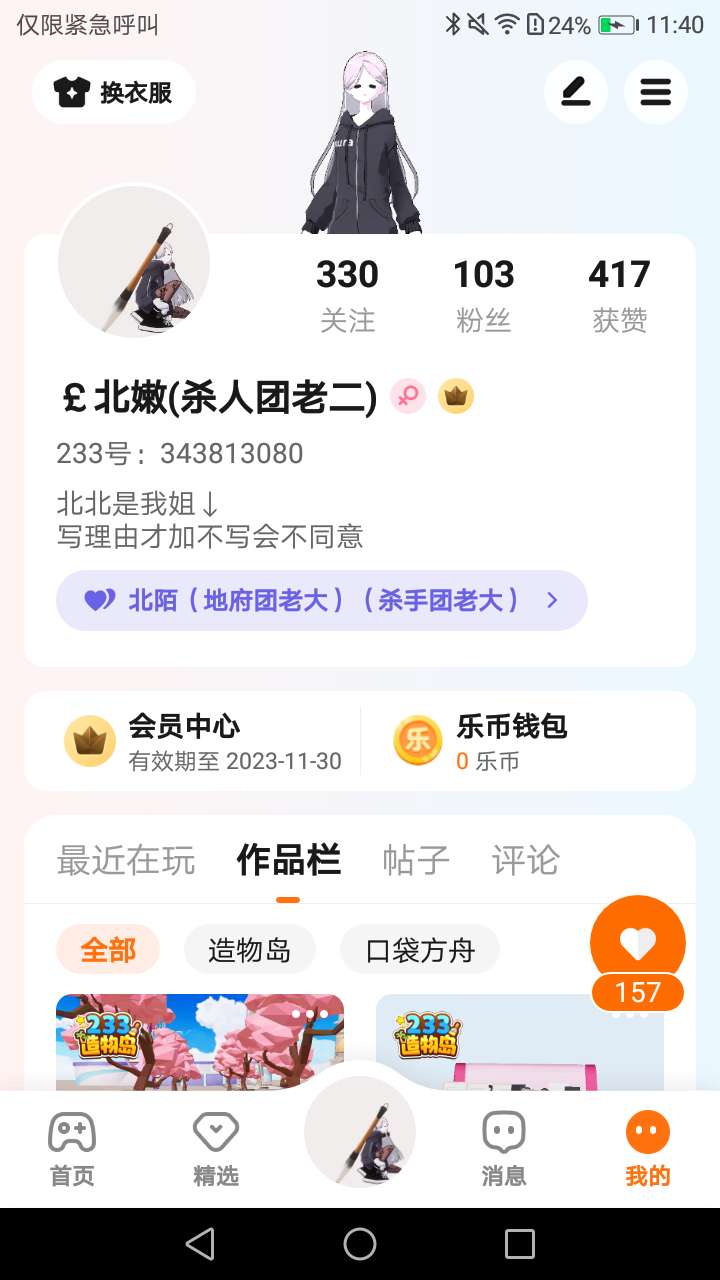Switch to the 最近在玩 tab
Screen dimensions: 720x1280
coord(126,860)
